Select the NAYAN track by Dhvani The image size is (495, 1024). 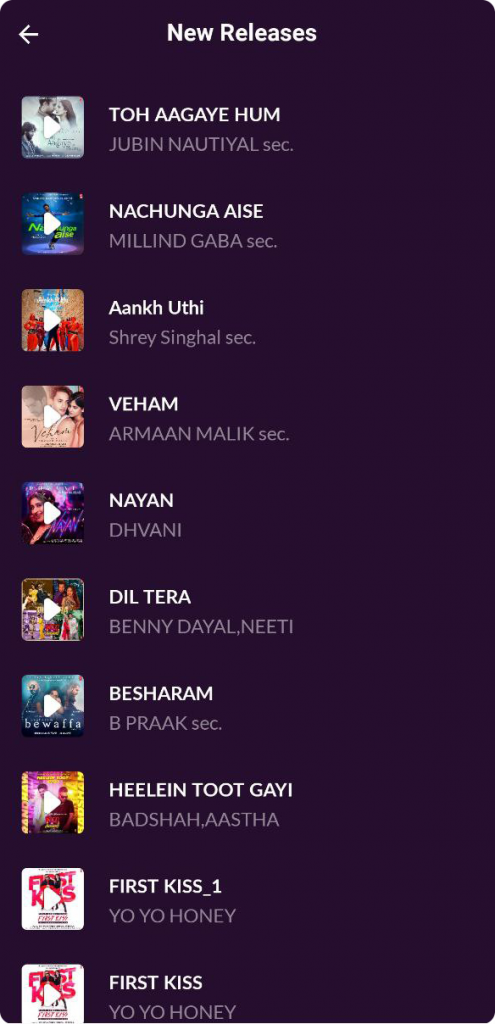(248, 513)
